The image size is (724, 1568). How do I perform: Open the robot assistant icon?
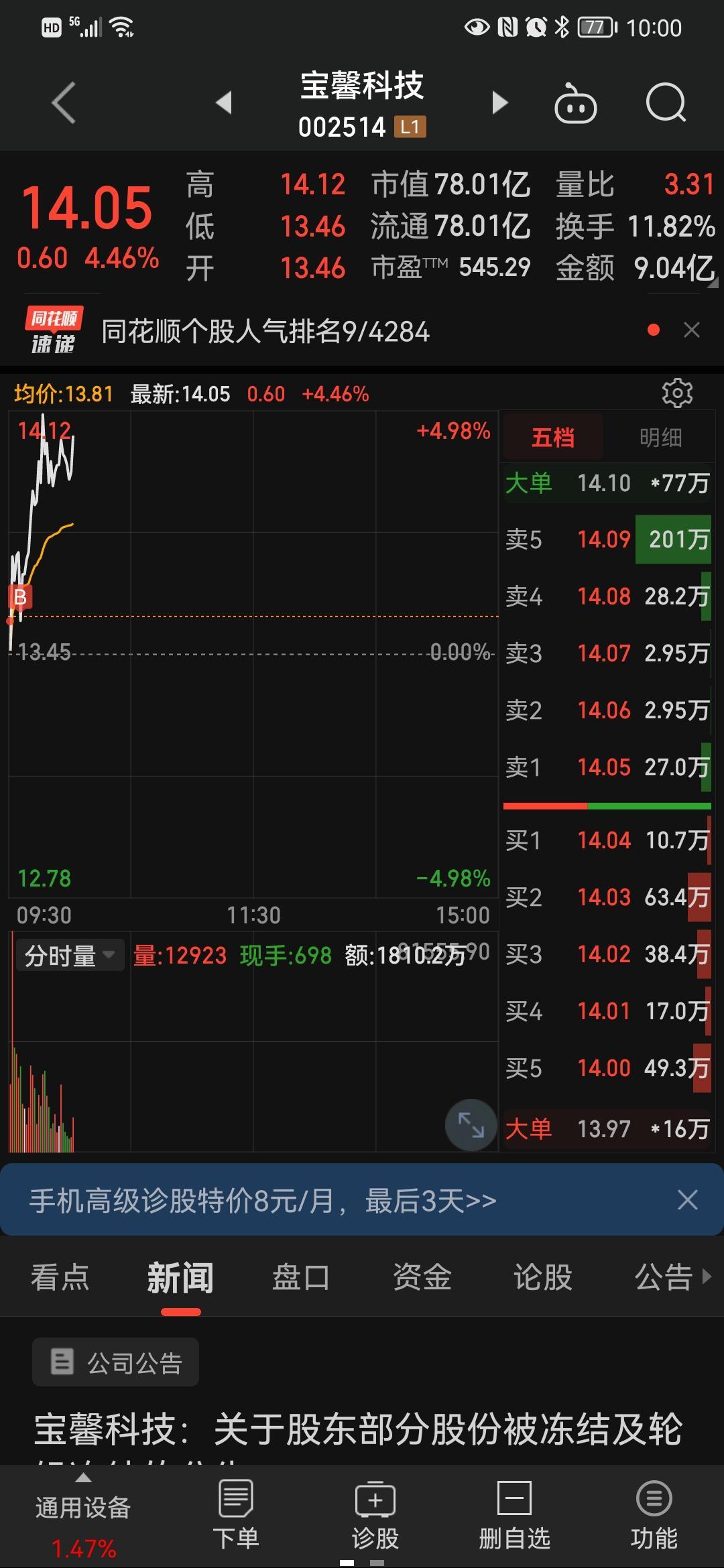pyautogui.click(x=575, y=103)
